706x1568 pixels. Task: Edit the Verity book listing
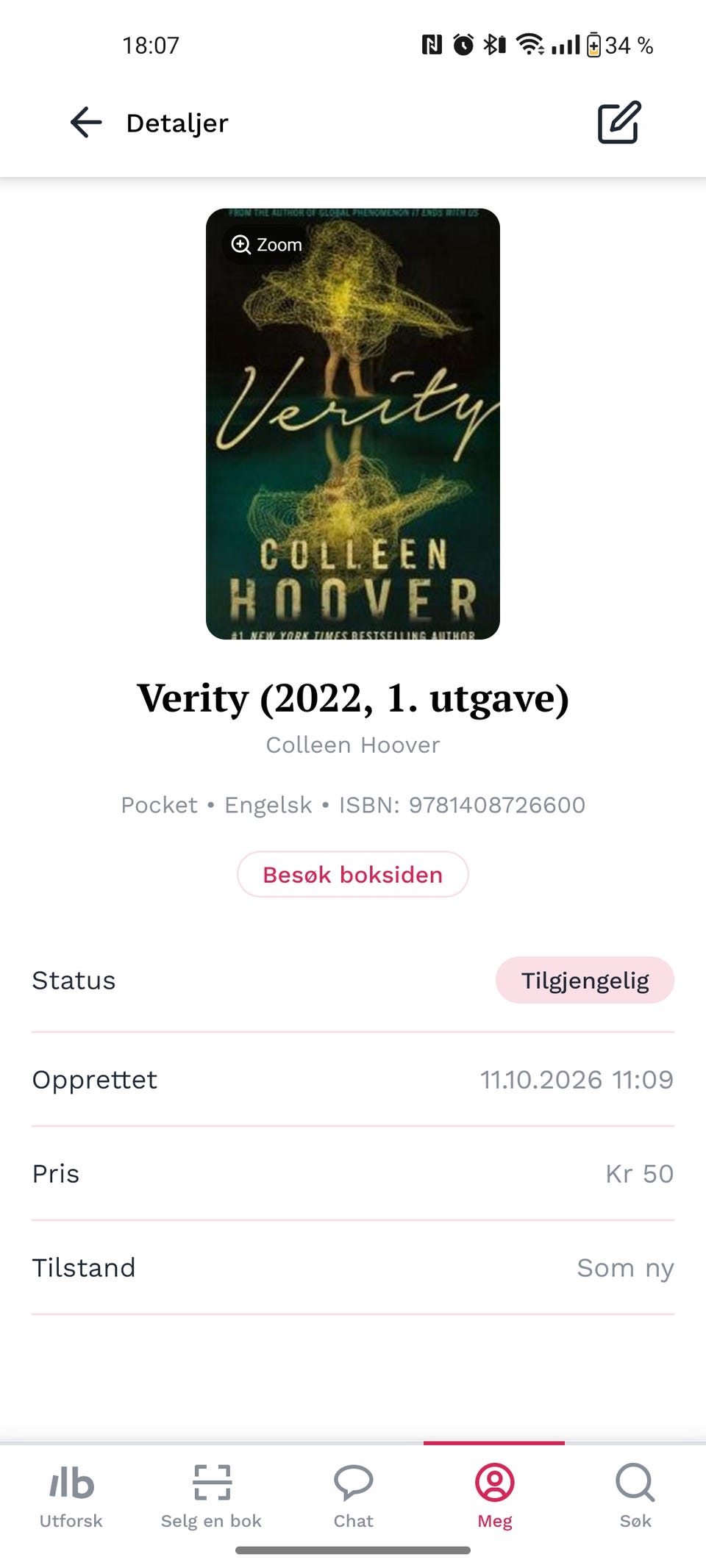(619, 122)
